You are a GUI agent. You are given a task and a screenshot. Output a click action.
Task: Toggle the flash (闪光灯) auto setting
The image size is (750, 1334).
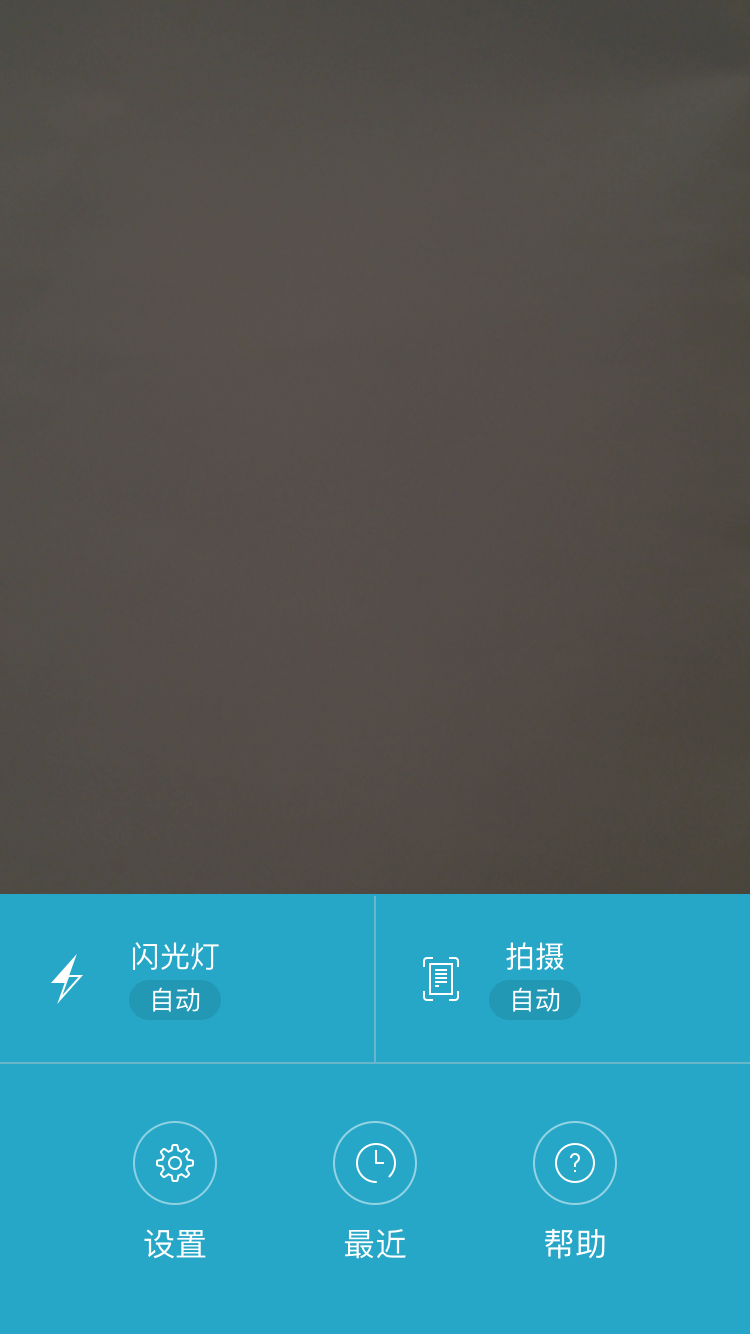[175, 999]
